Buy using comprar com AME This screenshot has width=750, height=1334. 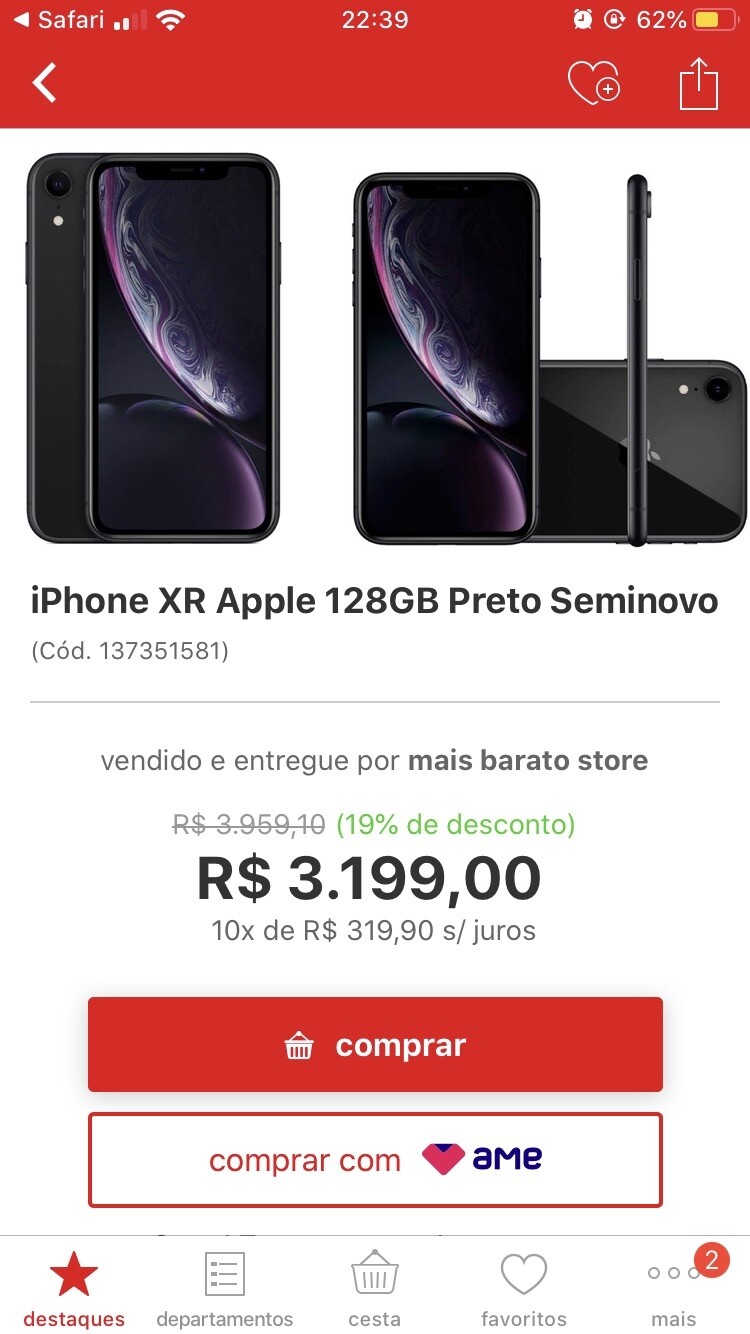click(x=375, y=1160)
